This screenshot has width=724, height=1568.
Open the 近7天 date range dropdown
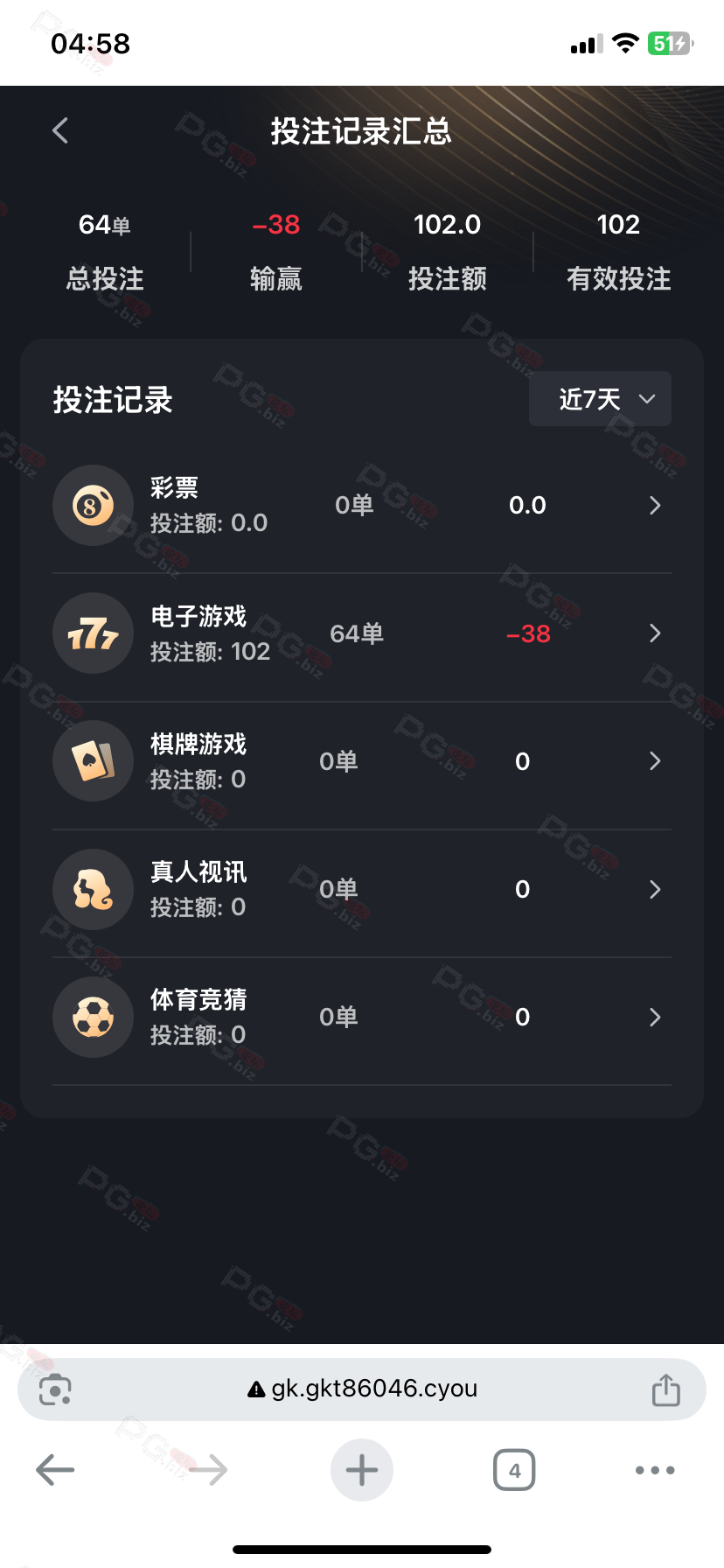tap(600, 398)
